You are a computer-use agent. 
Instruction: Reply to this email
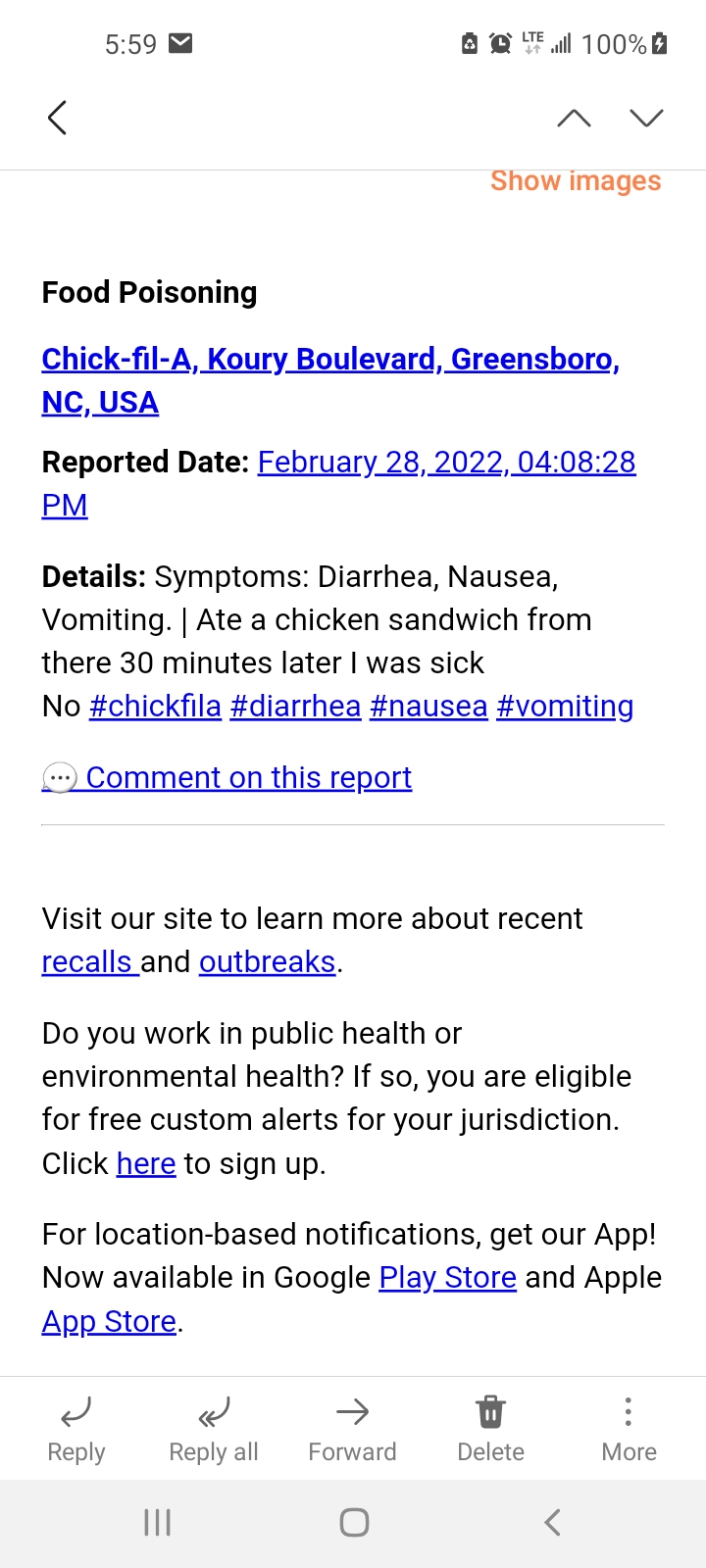tap(76, 1430)
